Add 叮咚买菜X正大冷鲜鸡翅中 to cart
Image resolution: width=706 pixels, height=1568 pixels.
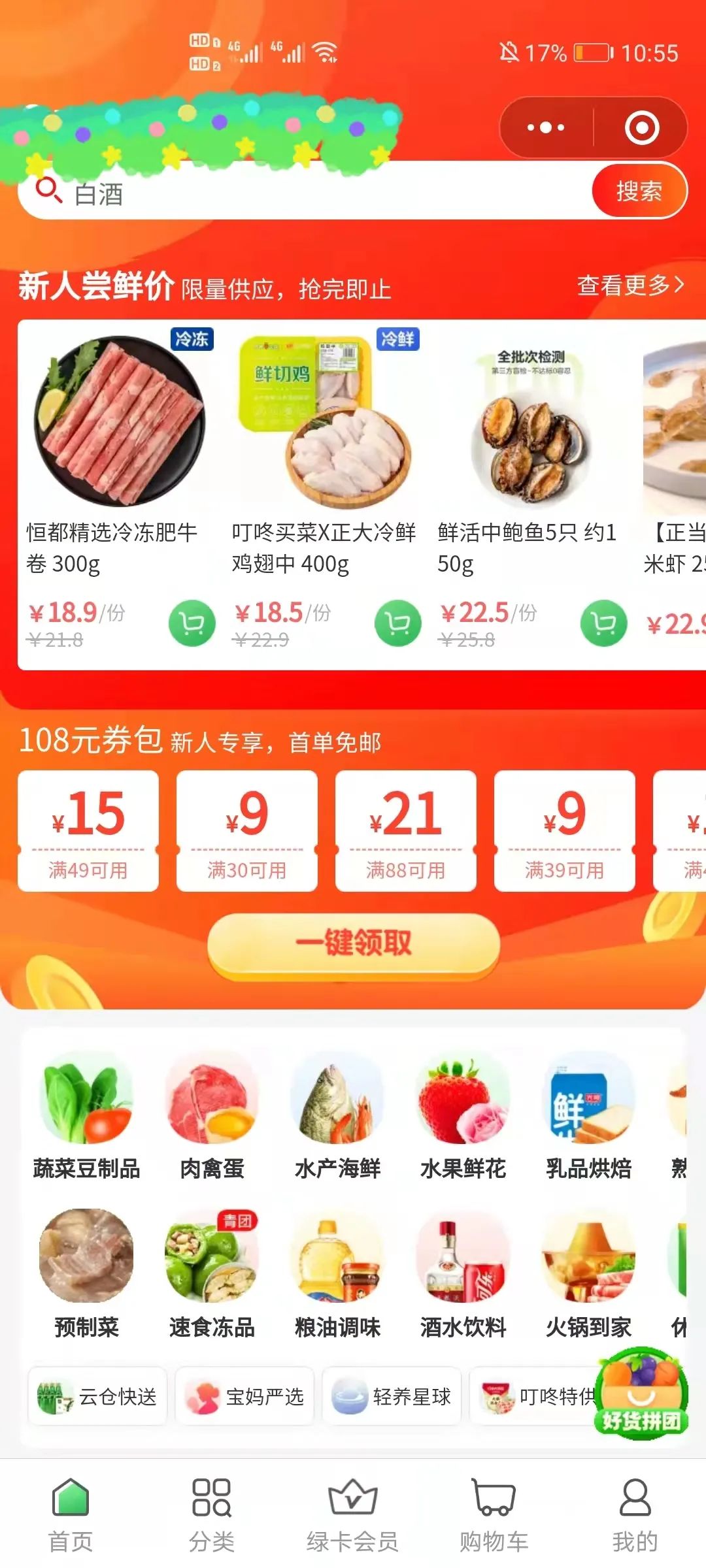(x=397, y=623)
